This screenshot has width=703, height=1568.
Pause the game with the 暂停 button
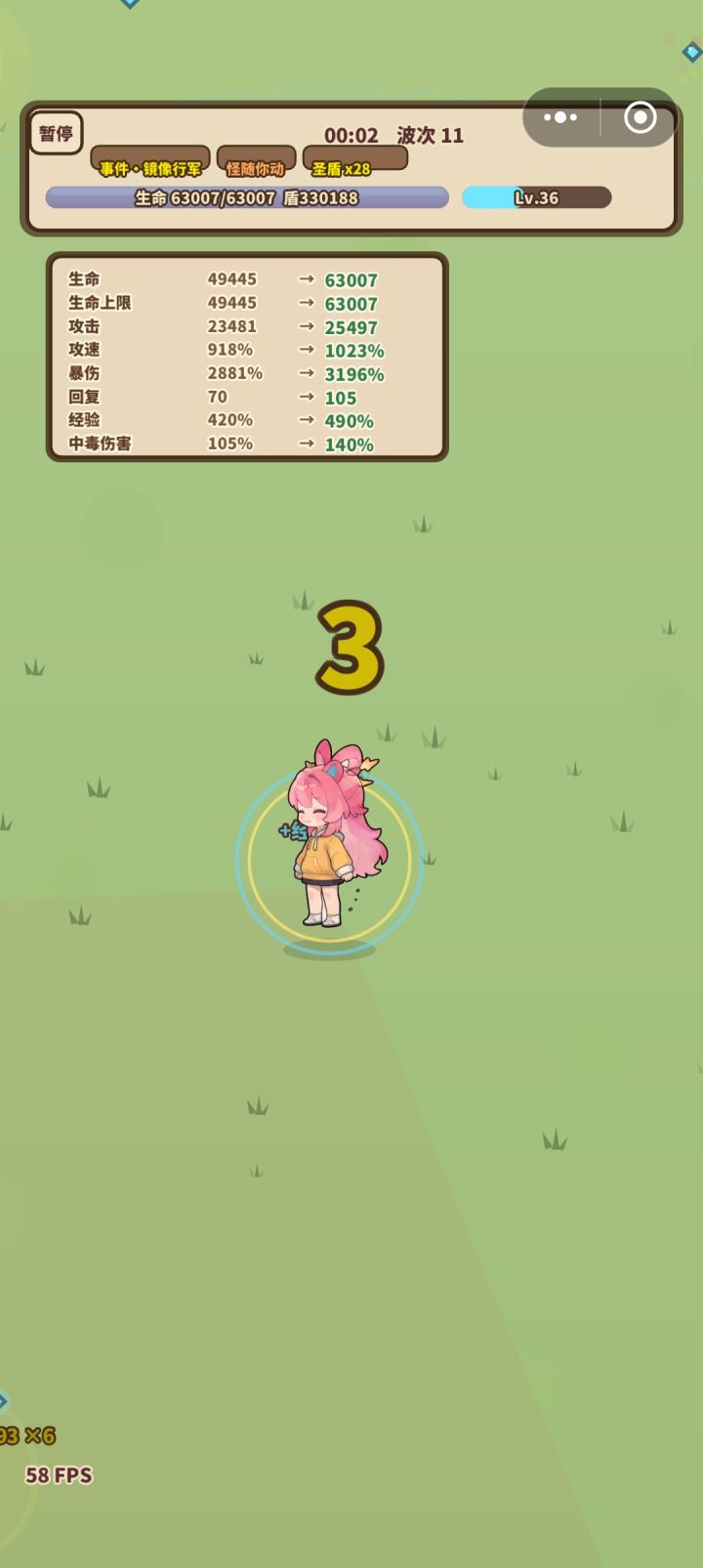point(56,133)
